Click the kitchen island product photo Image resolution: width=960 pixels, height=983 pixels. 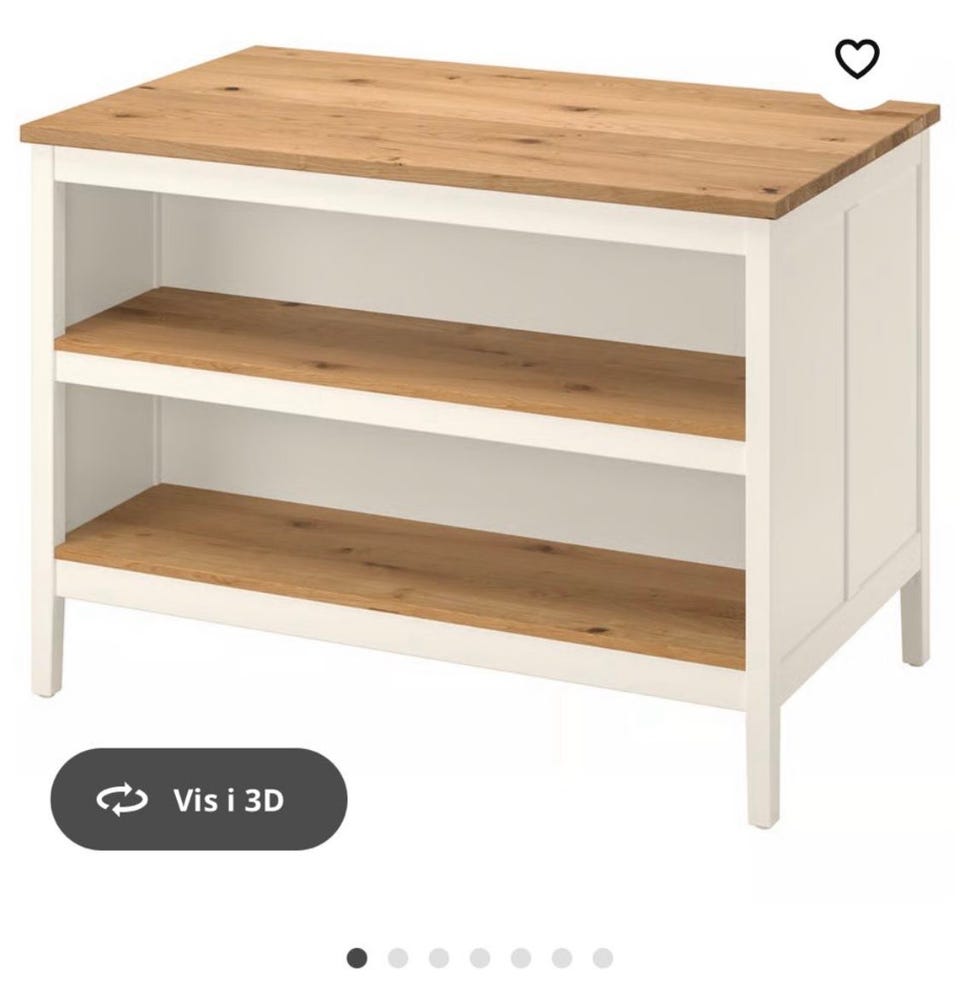(480, 400)
